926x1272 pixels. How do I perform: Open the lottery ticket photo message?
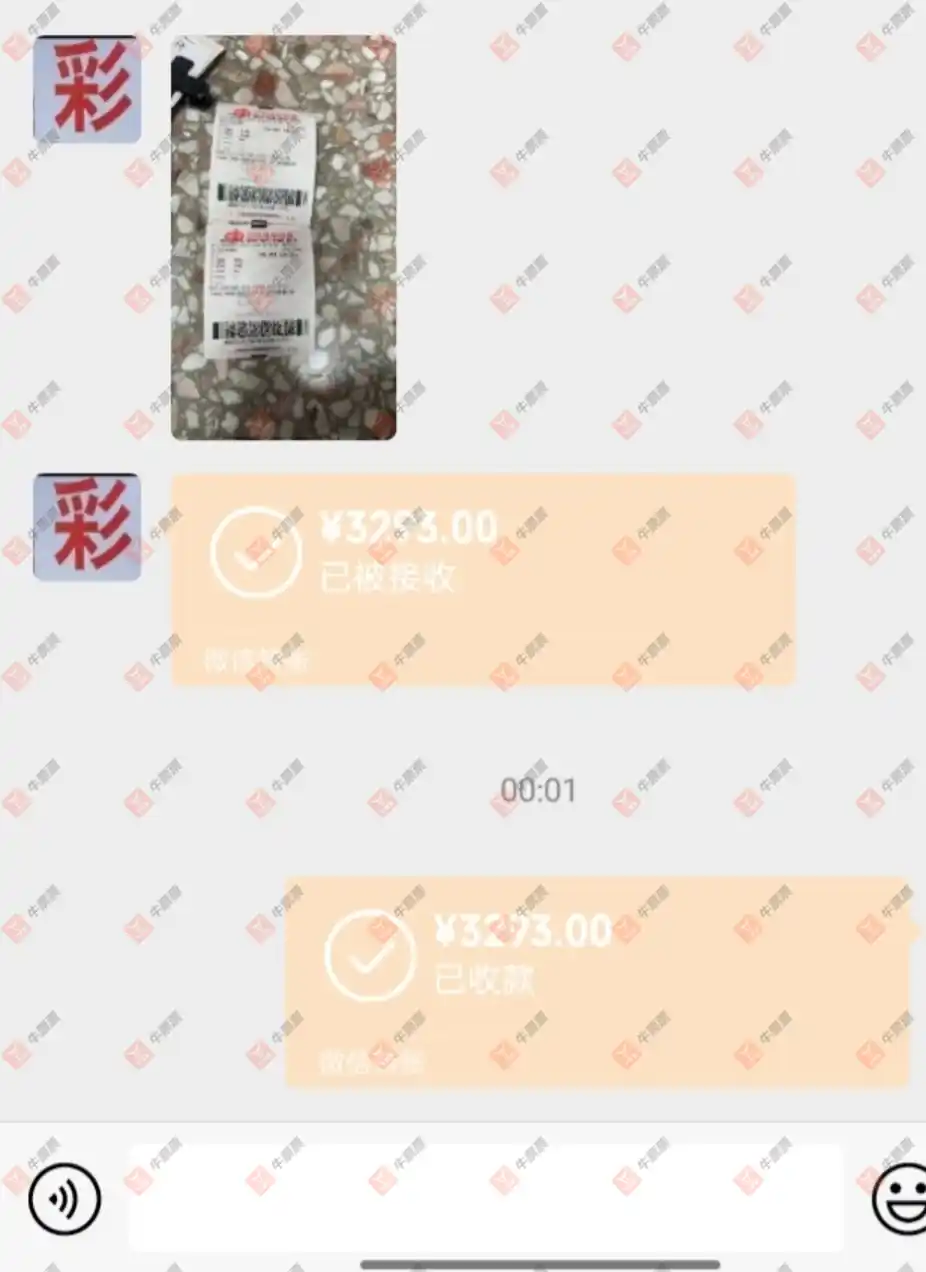[x=284, y=238]
